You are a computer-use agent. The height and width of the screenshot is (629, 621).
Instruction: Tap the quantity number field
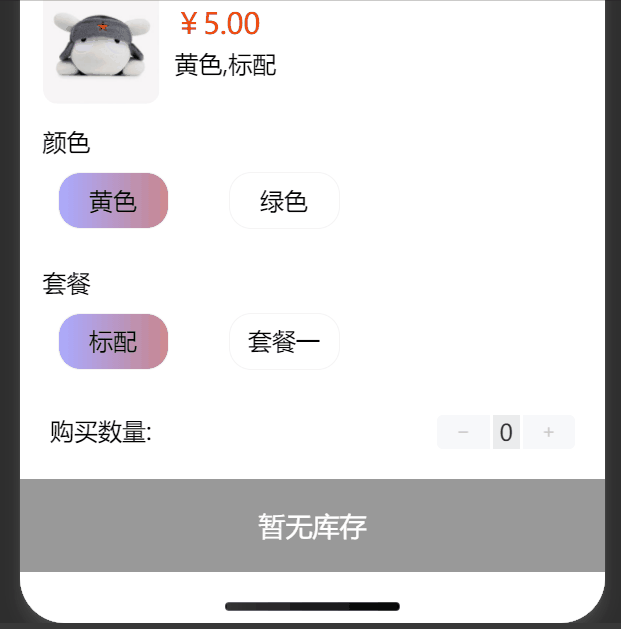(x=506, y=433)
